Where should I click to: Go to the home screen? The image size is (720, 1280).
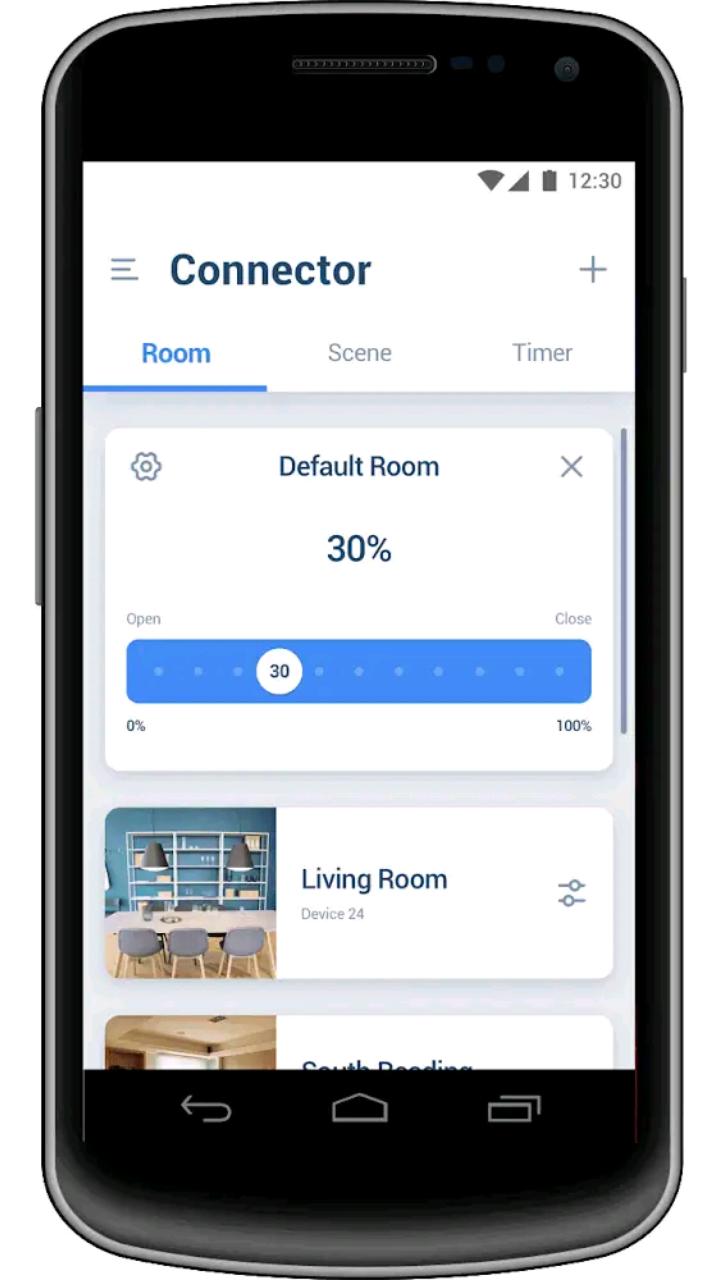point(359,1108)
